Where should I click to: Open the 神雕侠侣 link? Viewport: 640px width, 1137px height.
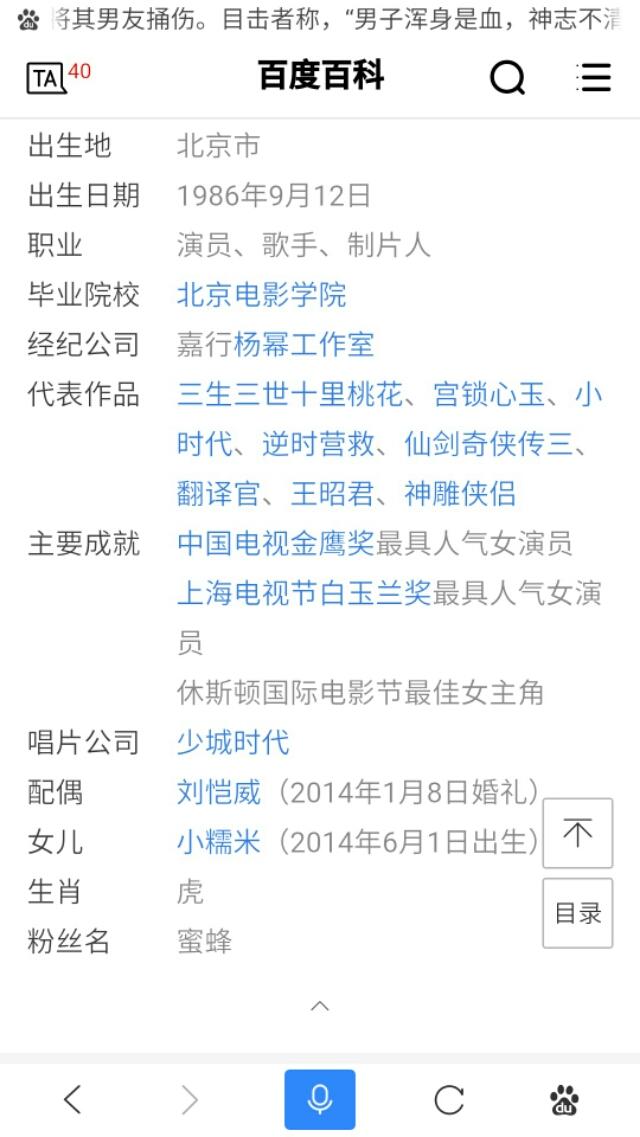point(459,494)
